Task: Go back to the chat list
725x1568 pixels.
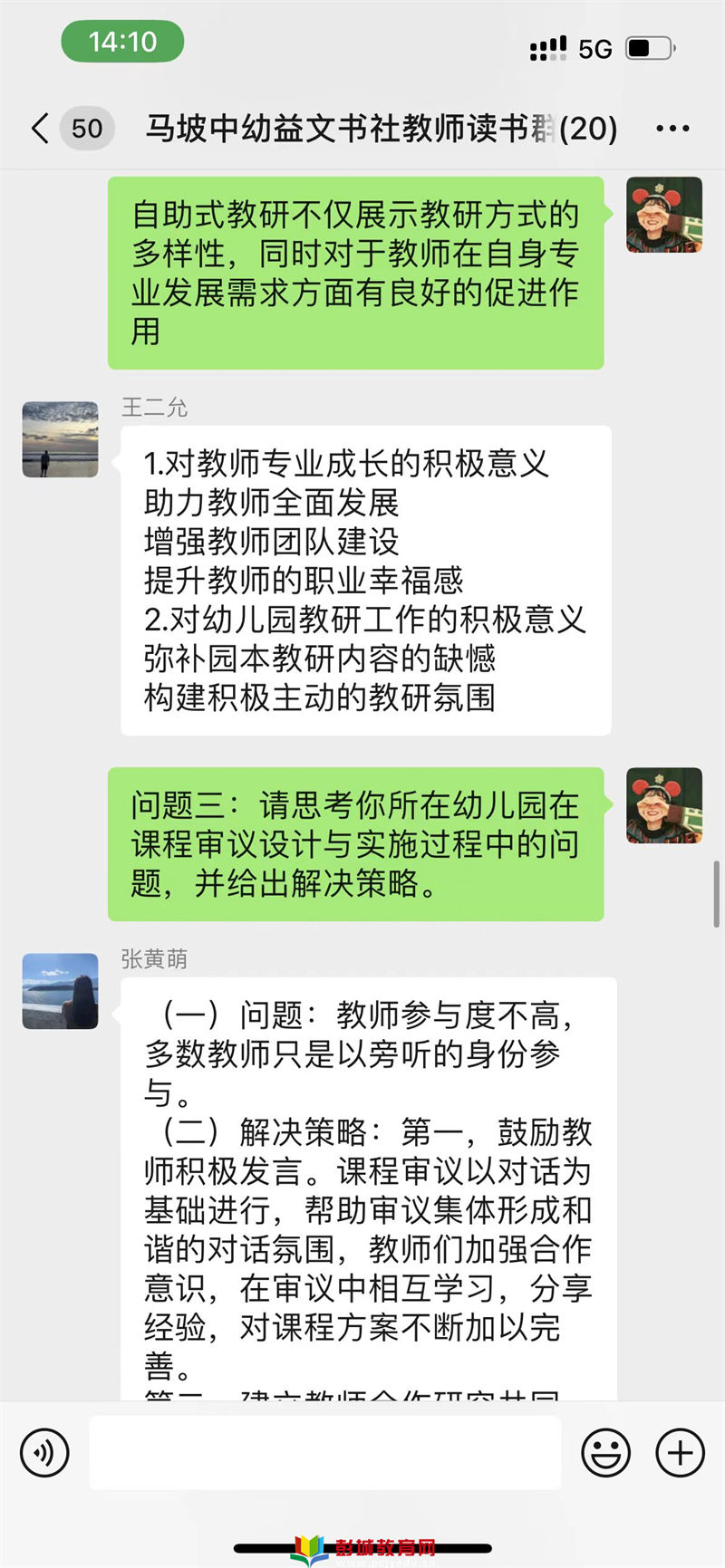Action: pos(40,129)
